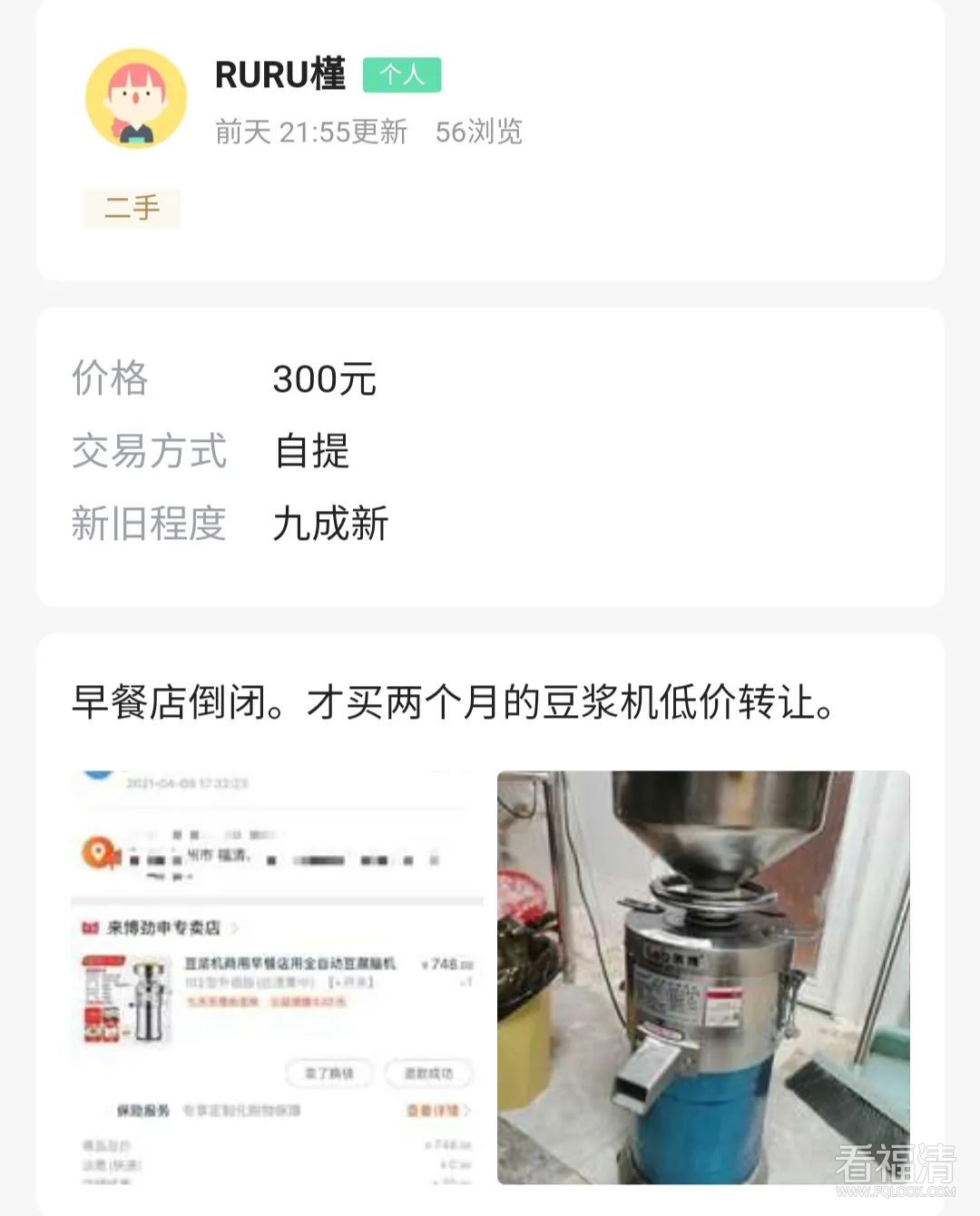The width and height of the screenshot is (980, 1216).
Task: View the soy milk machine photo
Action: click(703, 977)
